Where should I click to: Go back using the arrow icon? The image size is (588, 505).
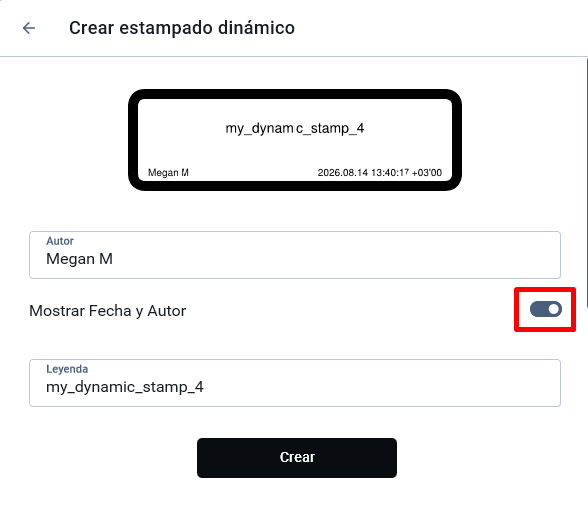29,28
